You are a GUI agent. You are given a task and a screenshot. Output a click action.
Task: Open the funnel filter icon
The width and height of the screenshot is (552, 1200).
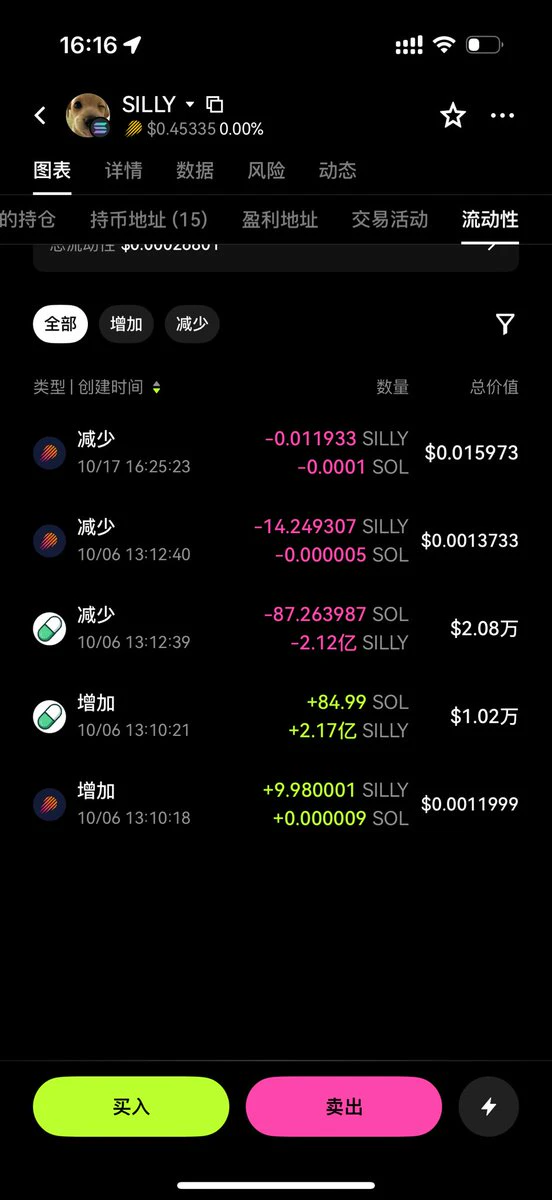(x=505, y=324)
